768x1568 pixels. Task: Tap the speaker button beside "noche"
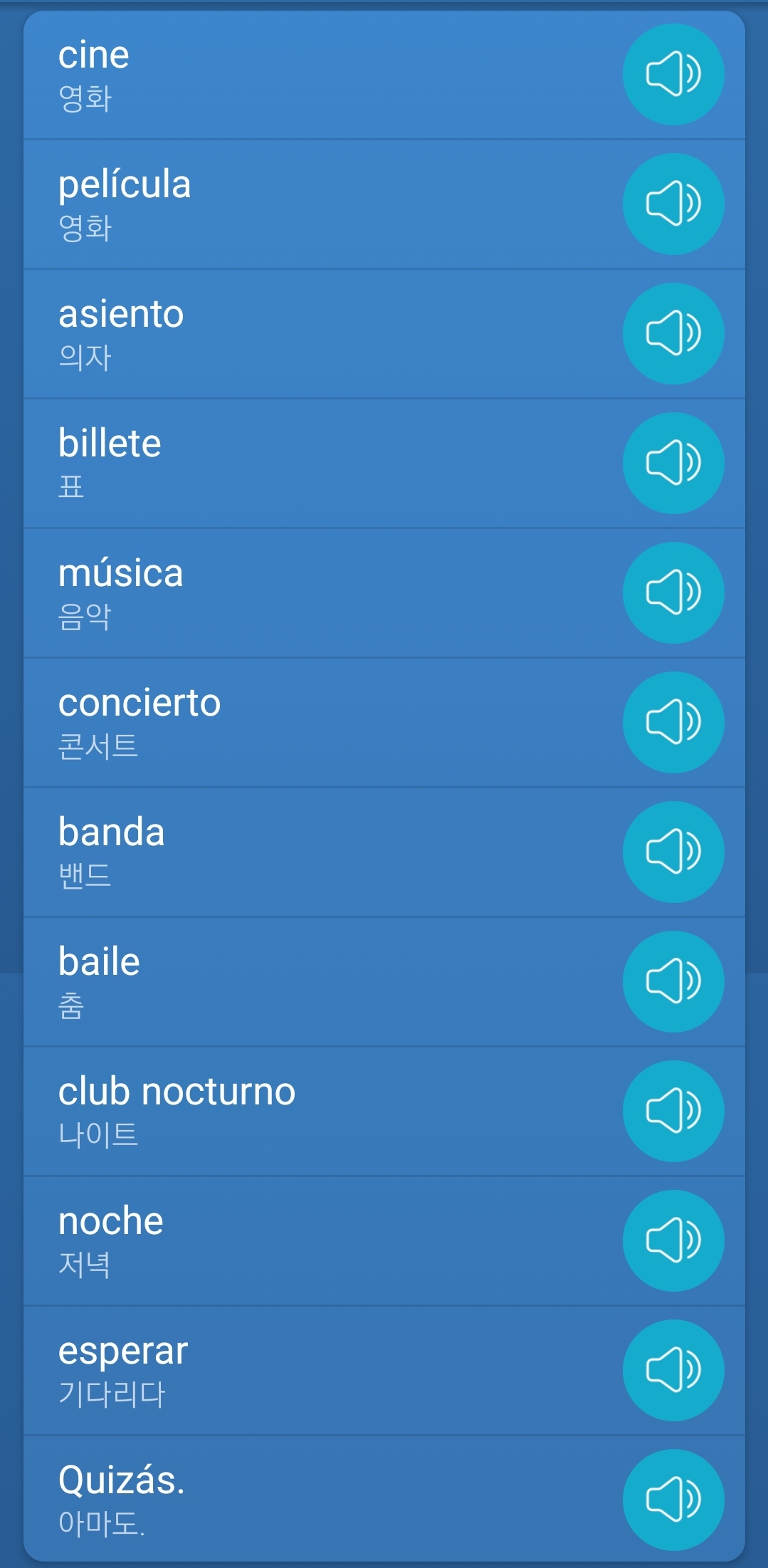[673, 1240]
